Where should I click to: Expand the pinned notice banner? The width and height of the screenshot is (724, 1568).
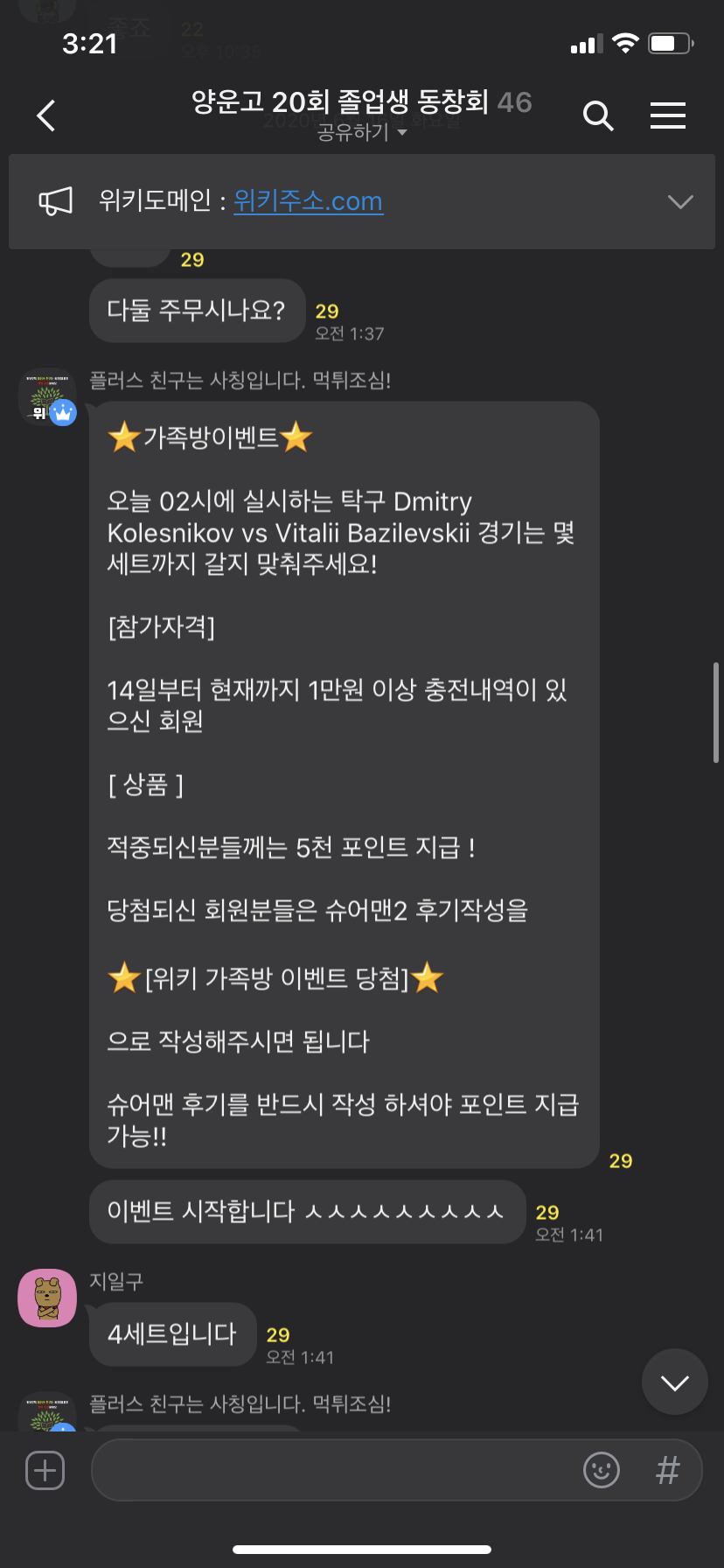pos(680,201)
